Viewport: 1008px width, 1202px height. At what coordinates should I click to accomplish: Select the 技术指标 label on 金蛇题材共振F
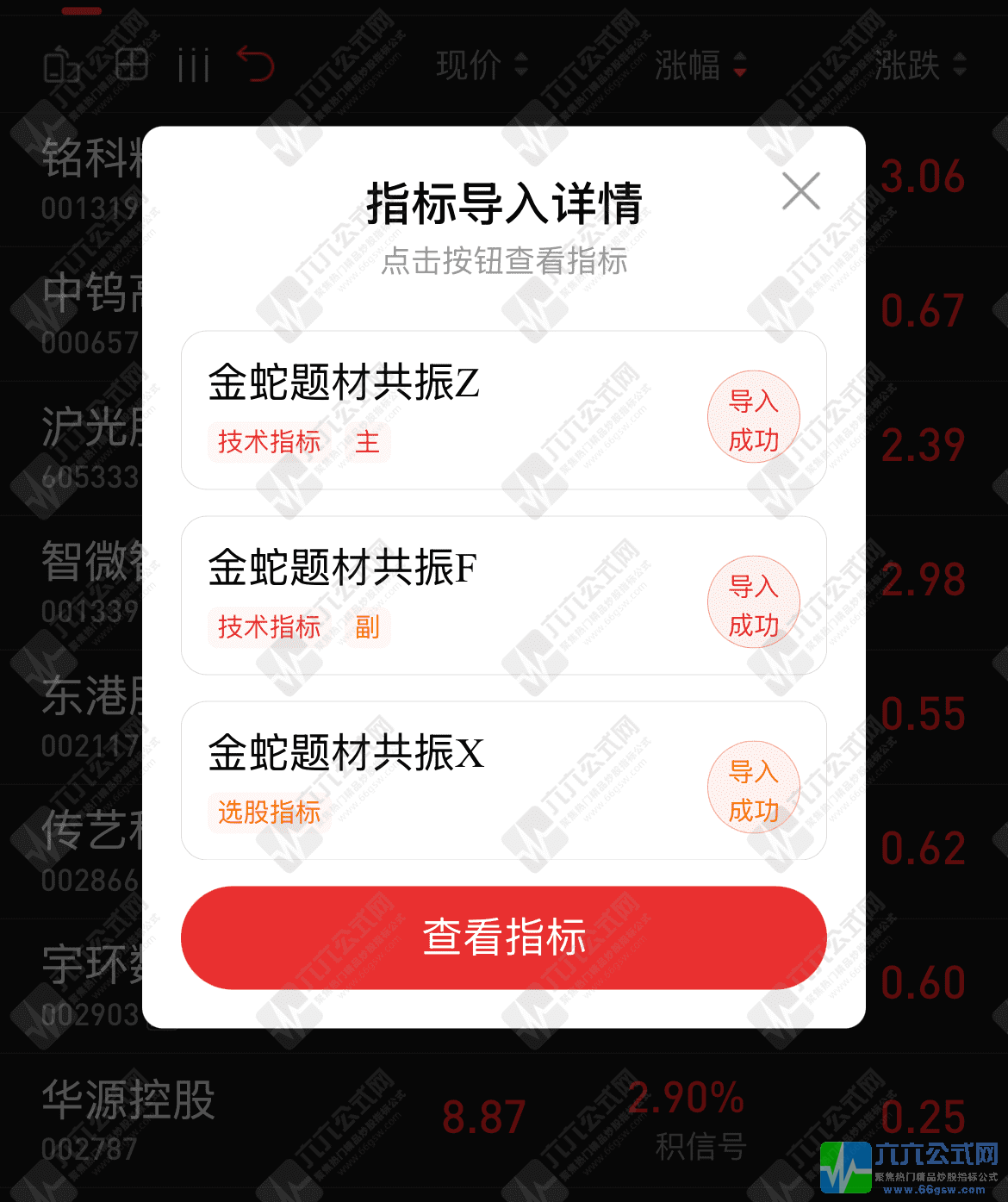click(x=267, y=629)
